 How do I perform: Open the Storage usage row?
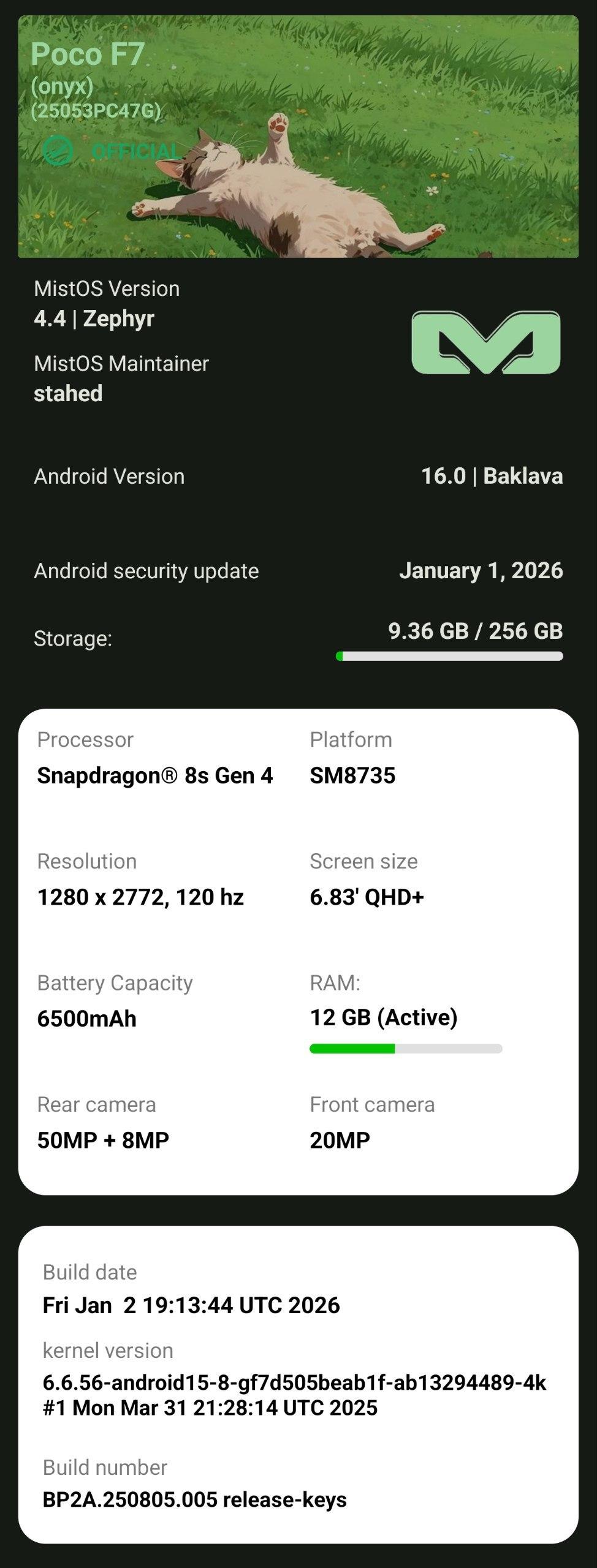(x=298, y=639)
